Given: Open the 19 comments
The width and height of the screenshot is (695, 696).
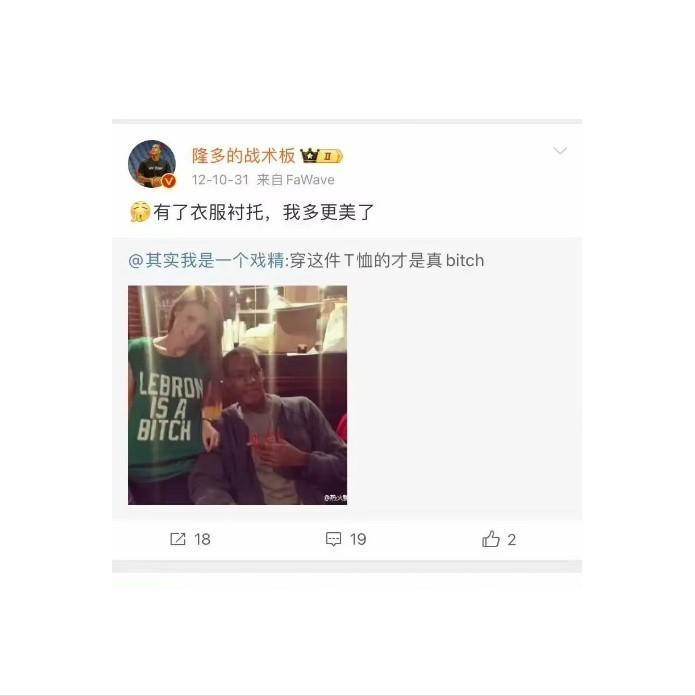Looking at the screenshot, I should click(346, 539).
